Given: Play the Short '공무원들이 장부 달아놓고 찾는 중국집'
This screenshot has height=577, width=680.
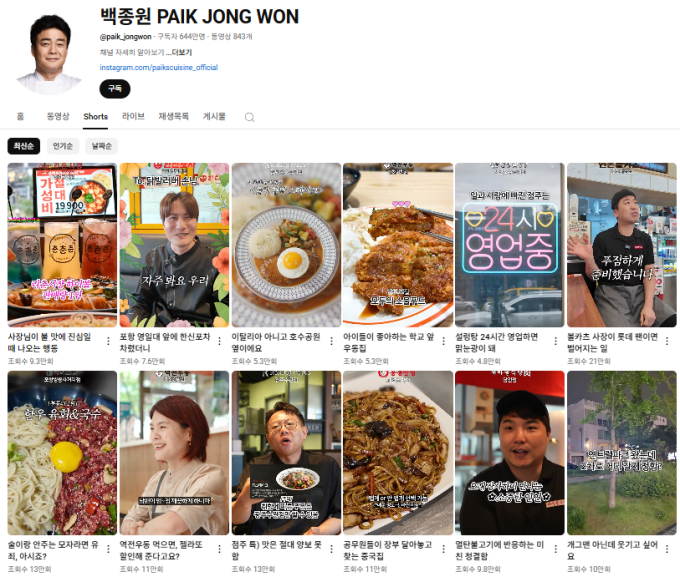Looking at the screenshot, I should (x=397, y=452).
